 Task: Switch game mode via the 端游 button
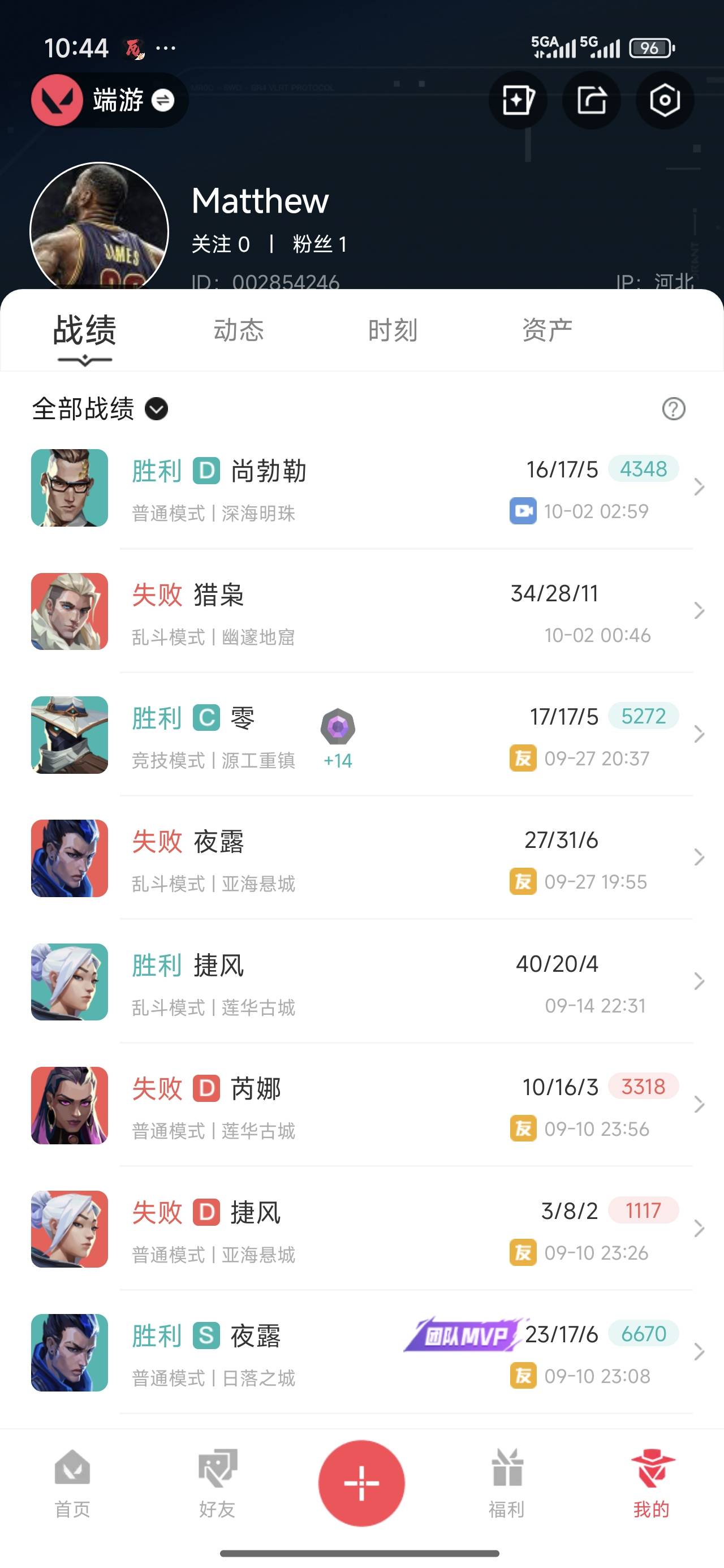[x=110, y=100]
